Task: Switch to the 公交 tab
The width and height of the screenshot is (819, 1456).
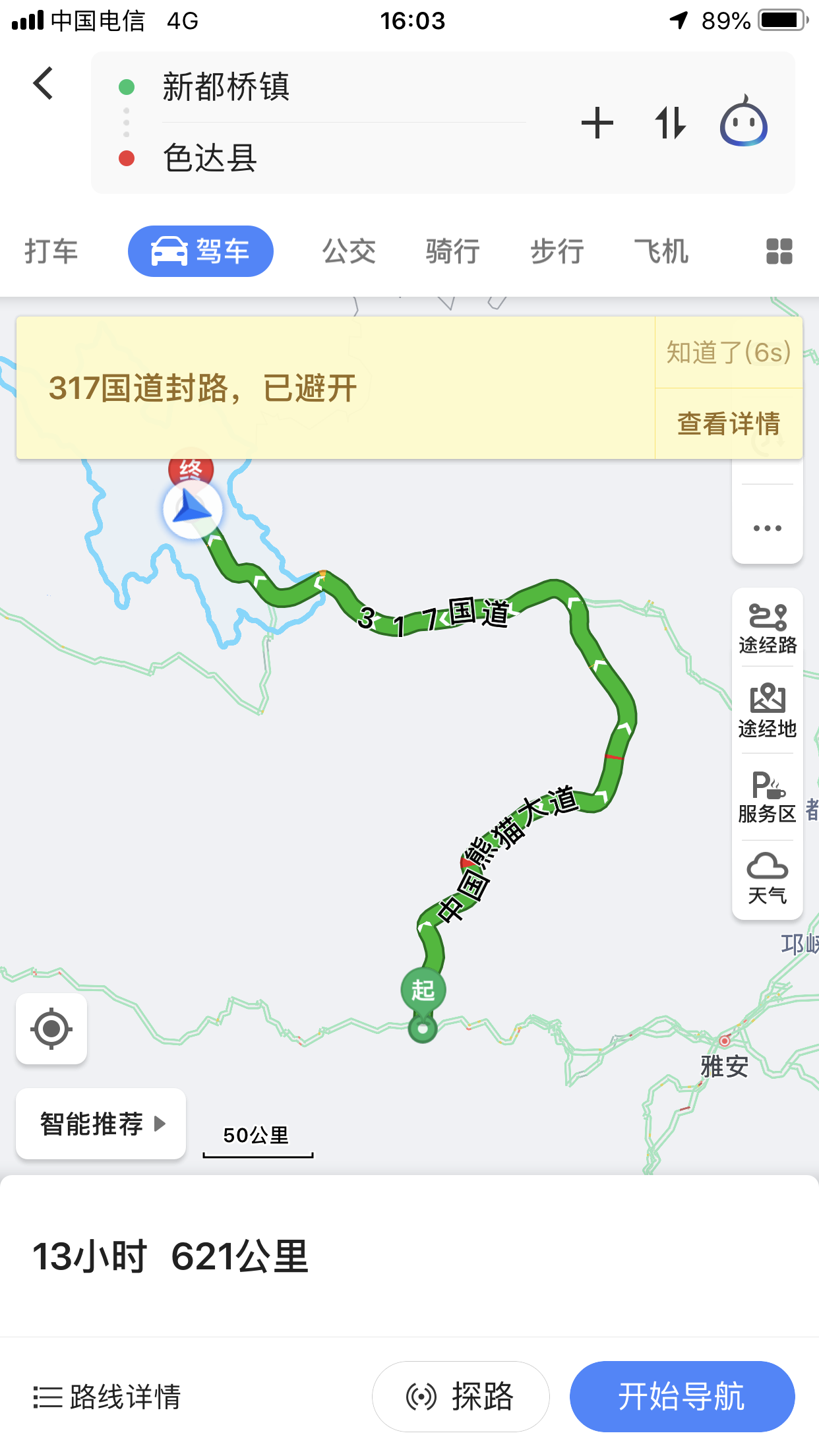Action: pos(349,251)
